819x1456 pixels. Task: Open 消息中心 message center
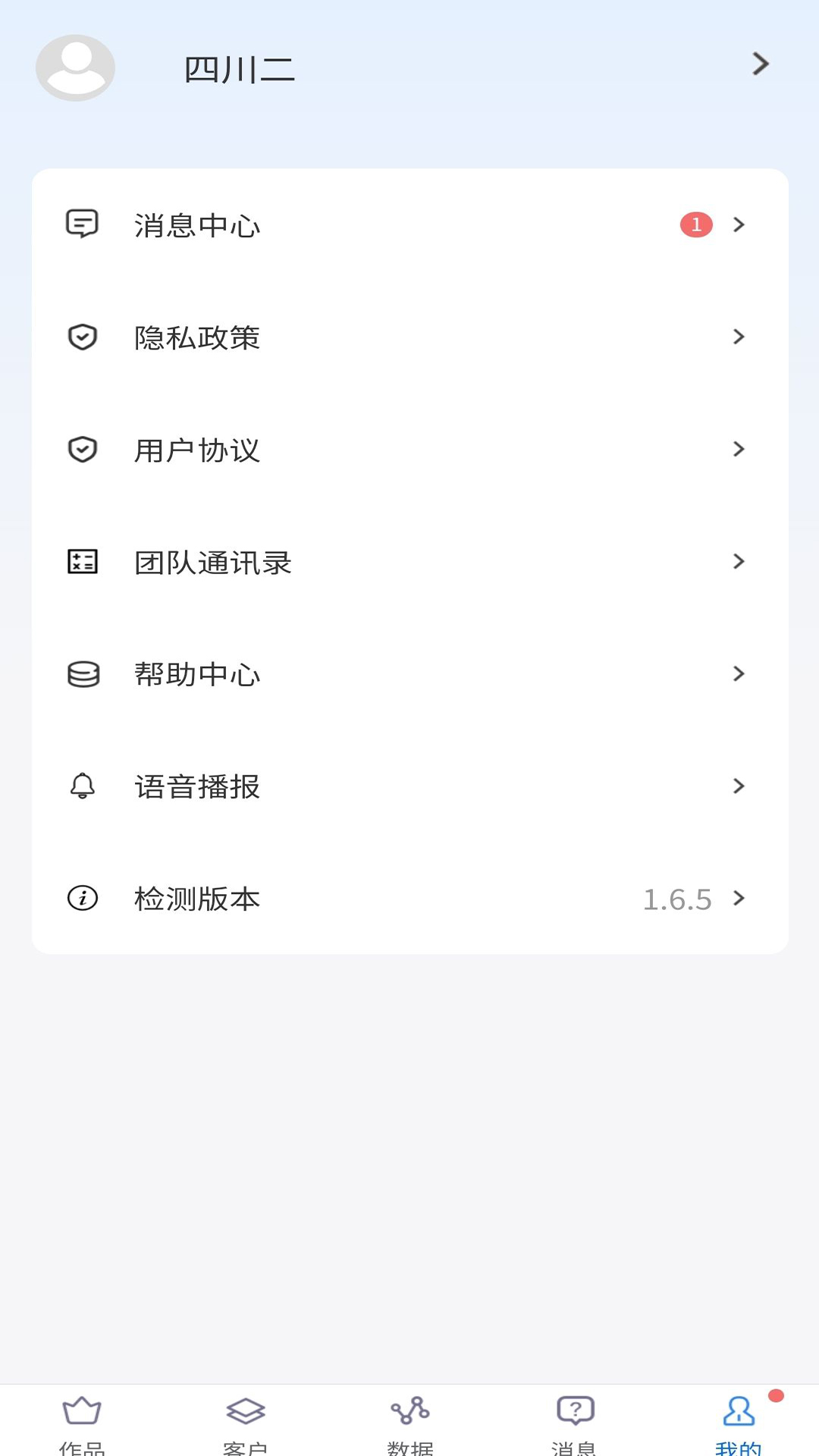(x=409, y=224)
